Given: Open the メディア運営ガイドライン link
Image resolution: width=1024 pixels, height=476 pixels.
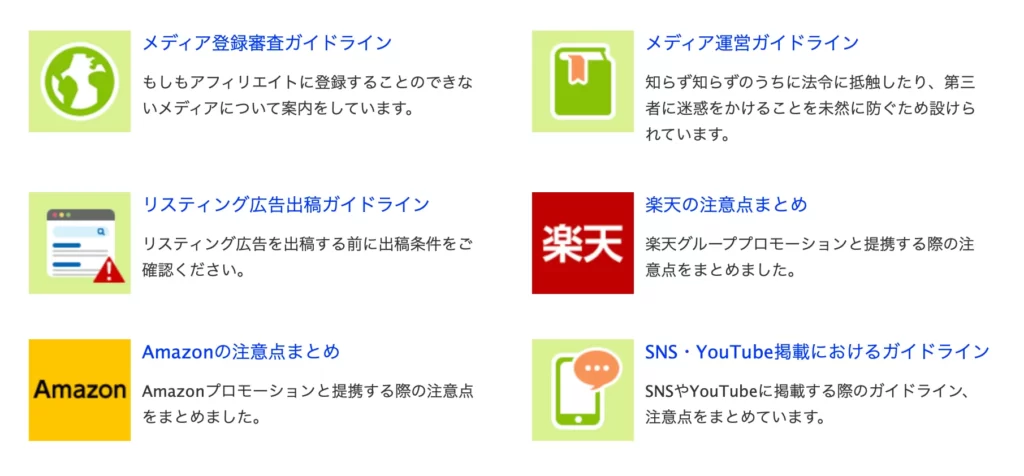Looking at the screenshot, I should pyautogui.click(x=751, y=43).
